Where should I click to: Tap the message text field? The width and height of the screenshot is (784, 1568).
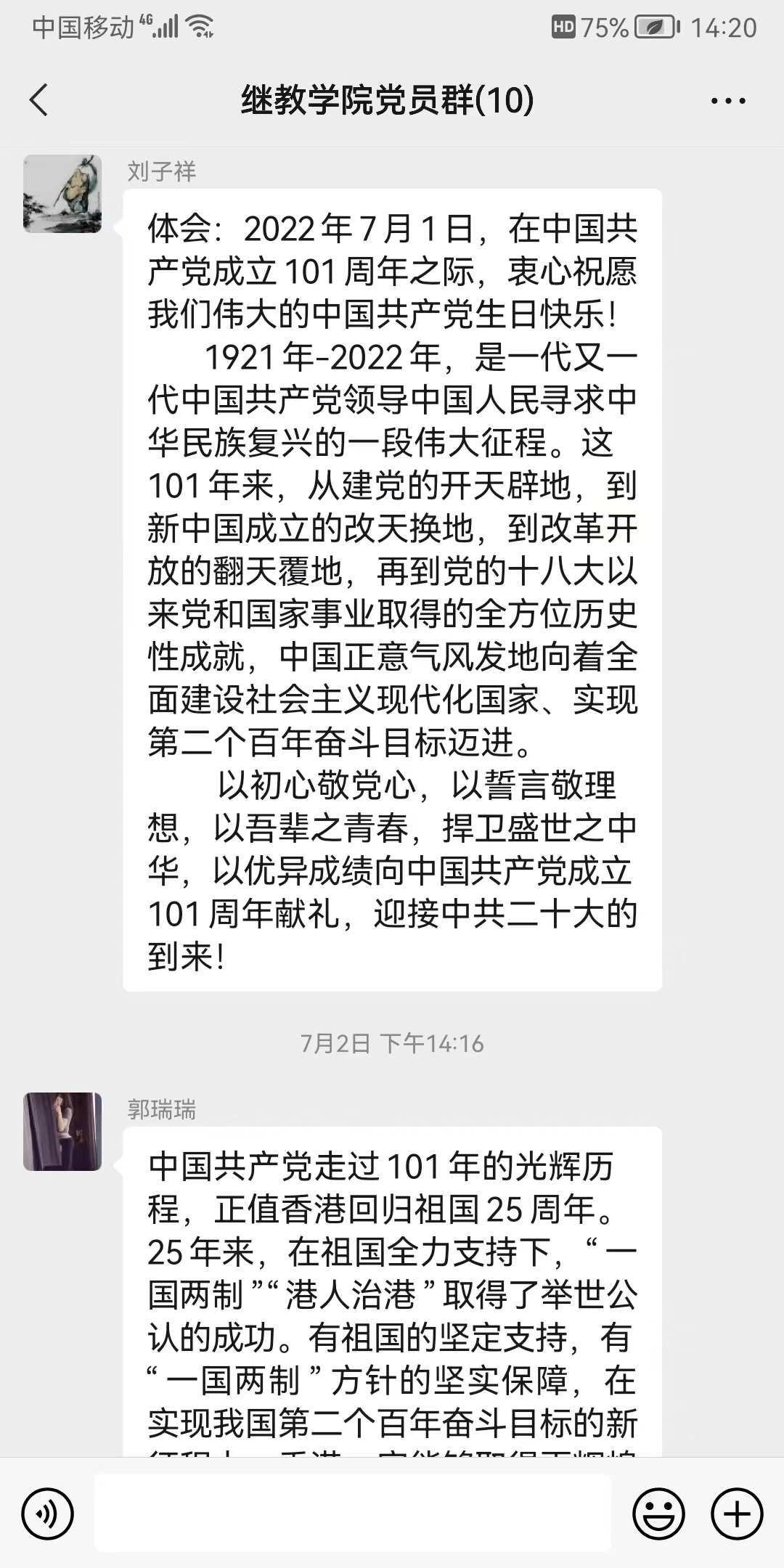(x=352, y=1514)
